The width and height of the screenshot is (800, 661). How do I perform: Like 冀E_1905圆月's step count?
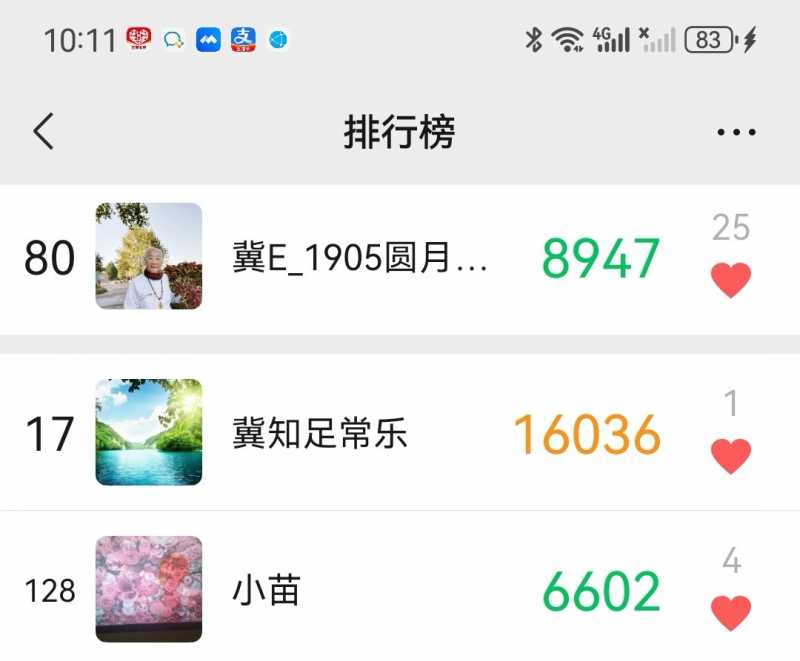731,280
